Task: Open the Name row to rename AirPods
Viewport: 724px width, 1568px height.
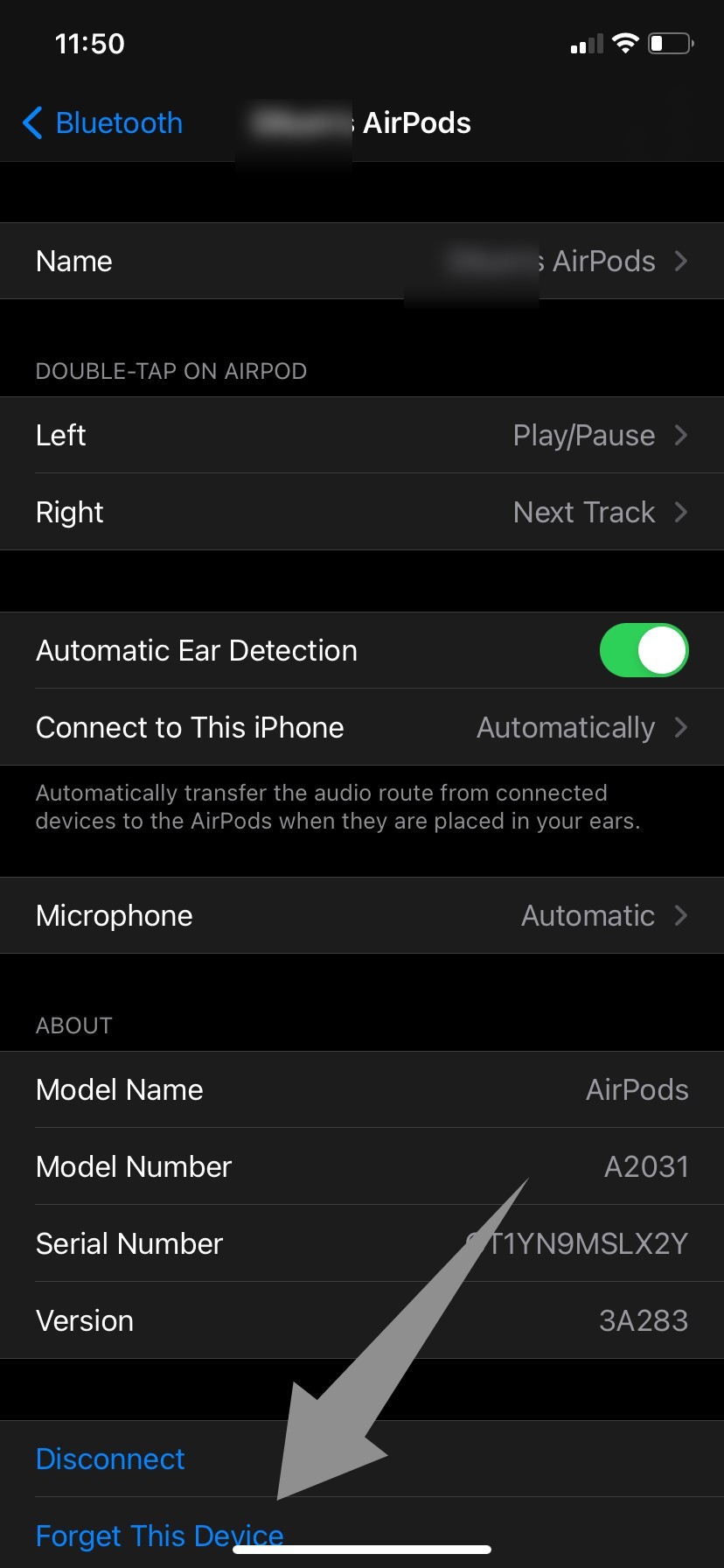Action: (362, 261)
